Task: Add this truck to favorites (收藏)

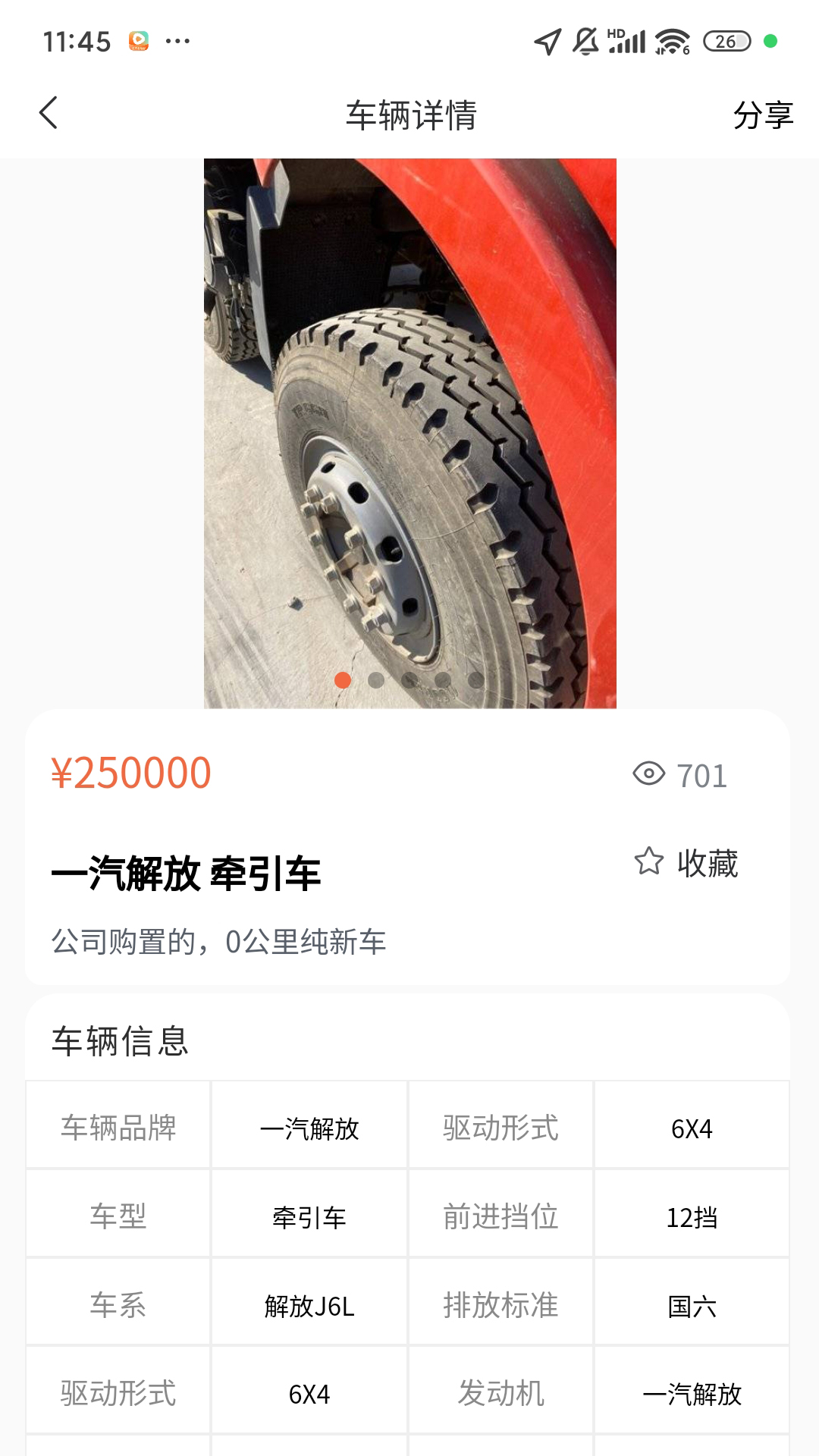Action: [686, 862]
